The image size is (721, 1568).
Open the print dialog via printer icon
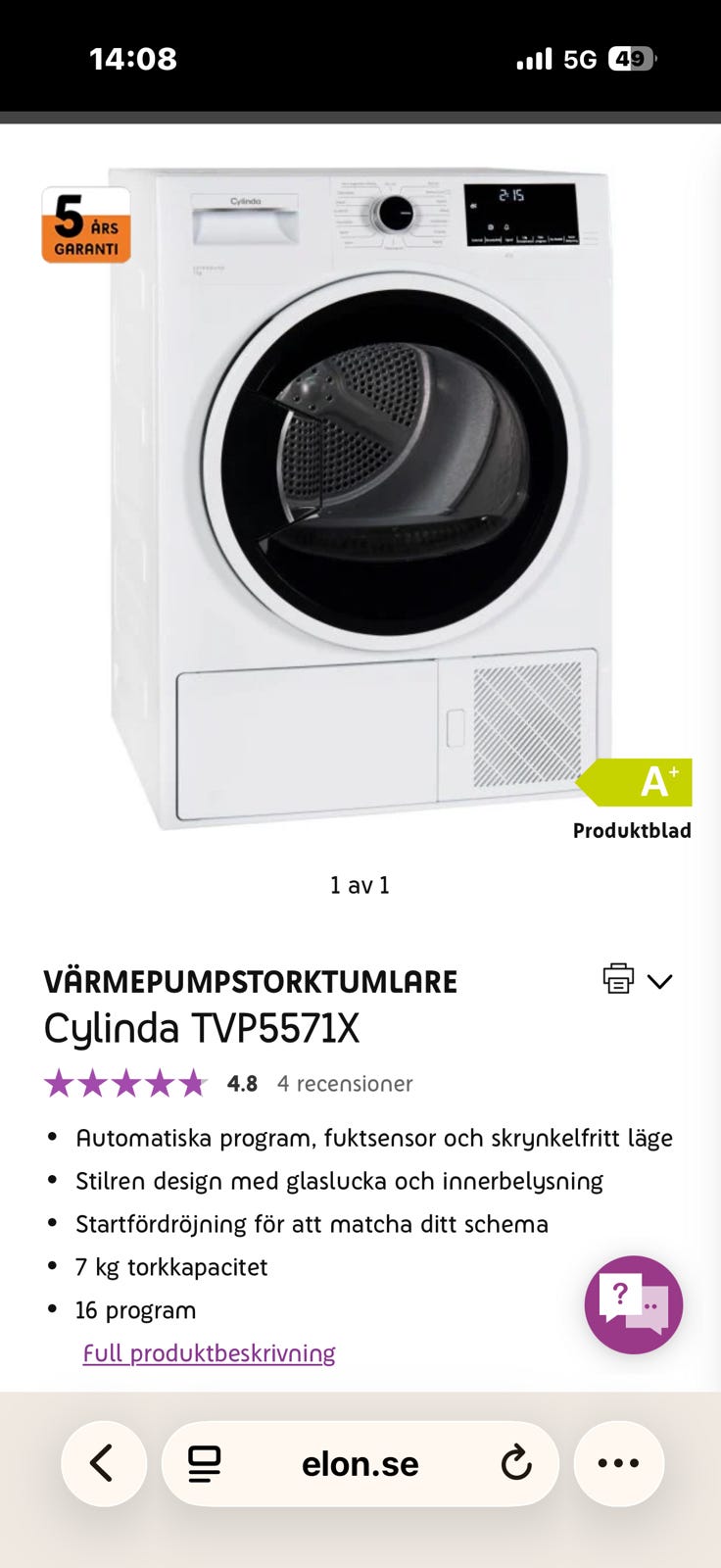[618, 978]
